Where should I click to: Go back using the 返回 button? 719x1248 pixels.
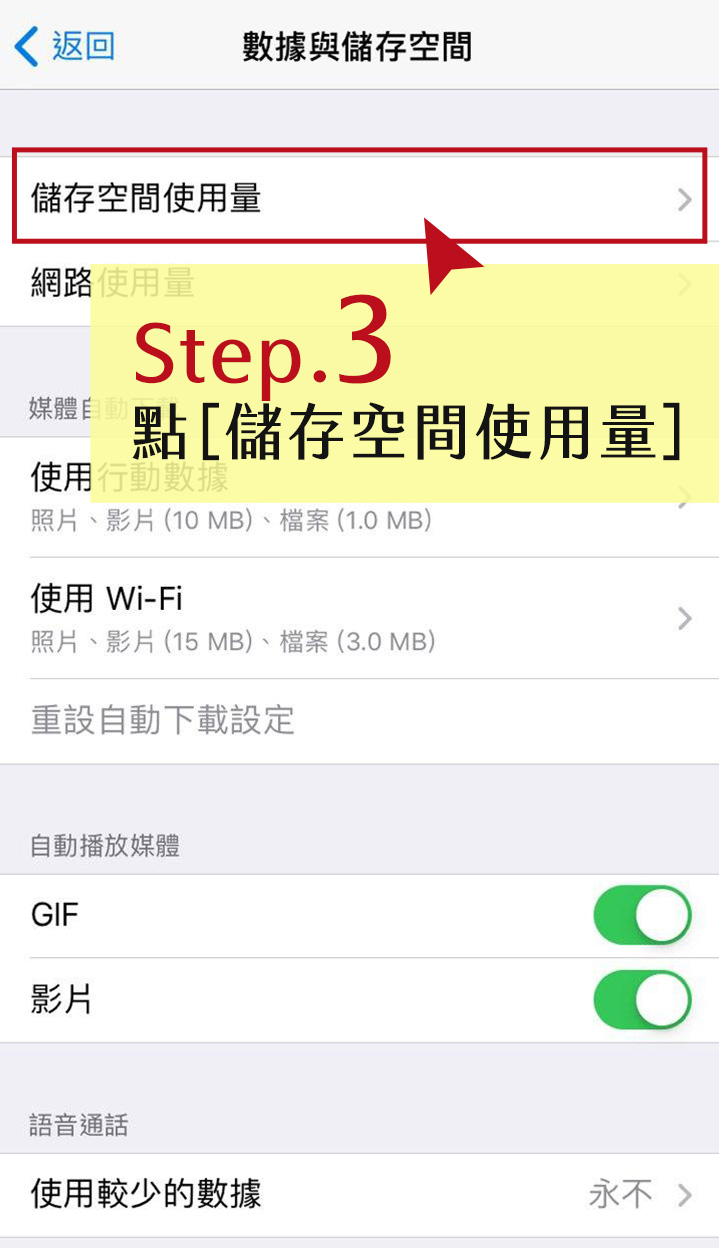(x=66, y=46)
